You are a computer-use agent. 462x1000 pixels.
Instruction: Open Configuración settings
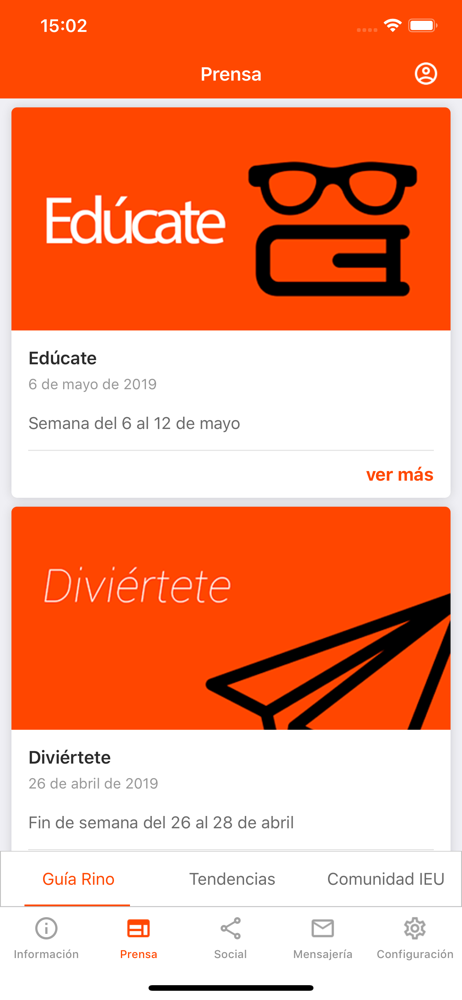pyautogui.click(x=415, y=938)
